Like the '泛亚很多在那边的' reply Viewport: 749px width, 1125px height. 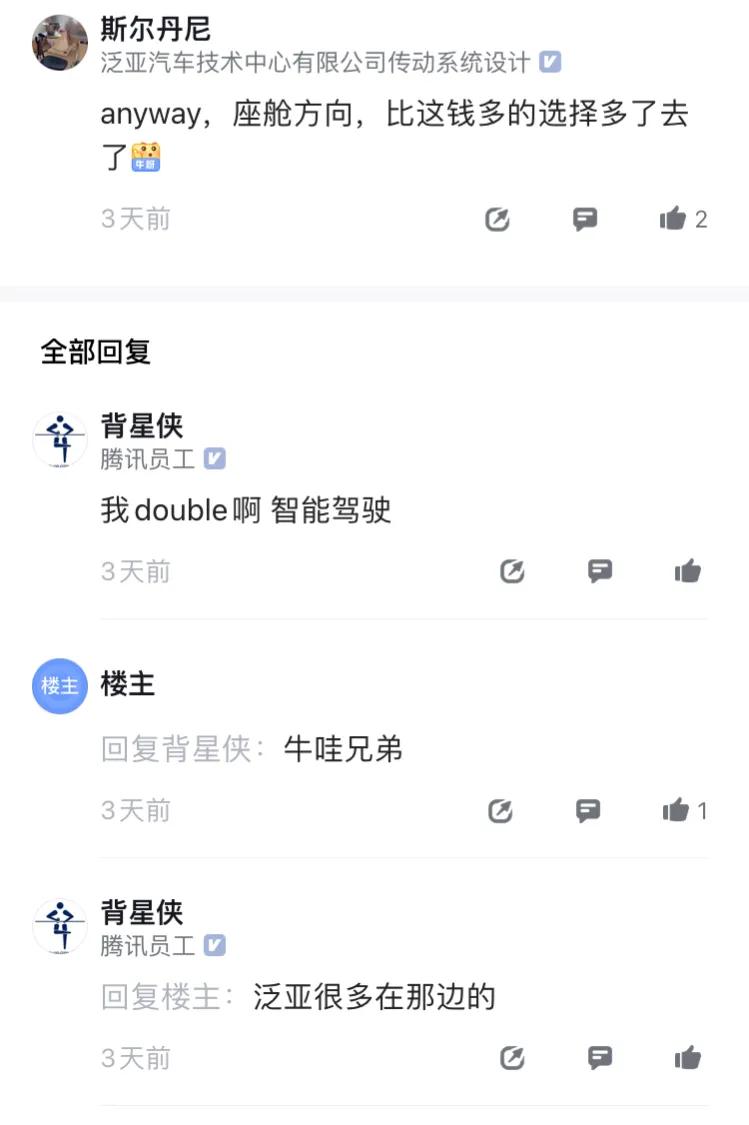[x=687, y=1057]
